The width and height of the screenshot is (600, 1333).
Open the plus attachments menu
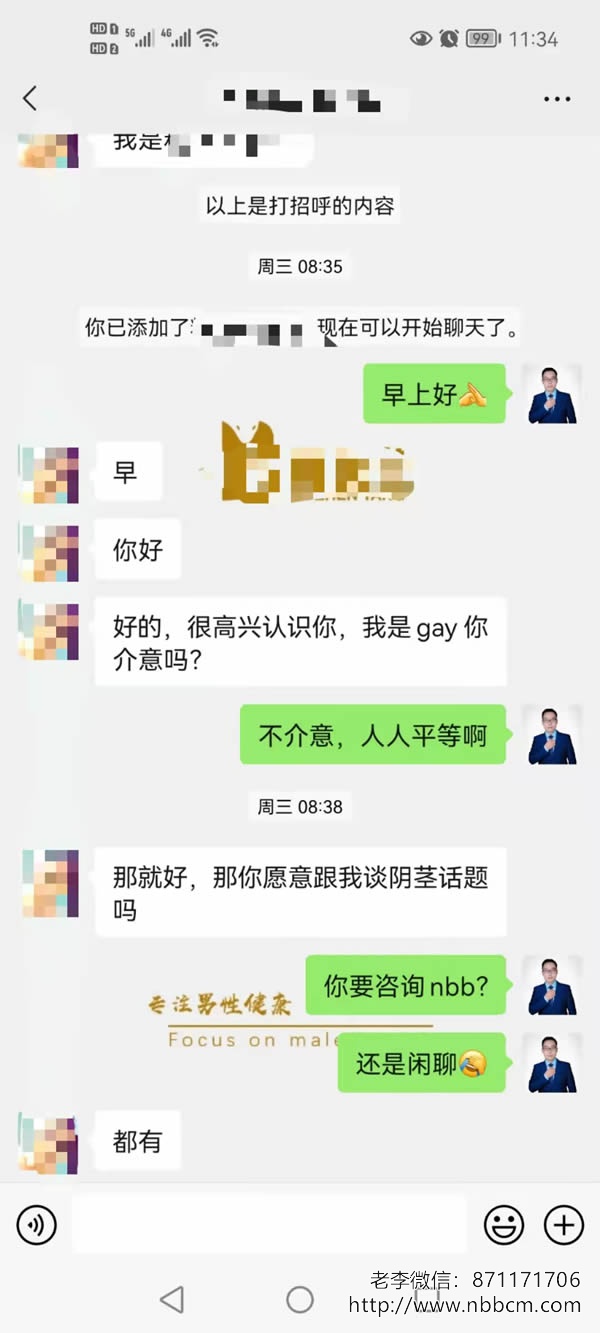(563, 1224)
